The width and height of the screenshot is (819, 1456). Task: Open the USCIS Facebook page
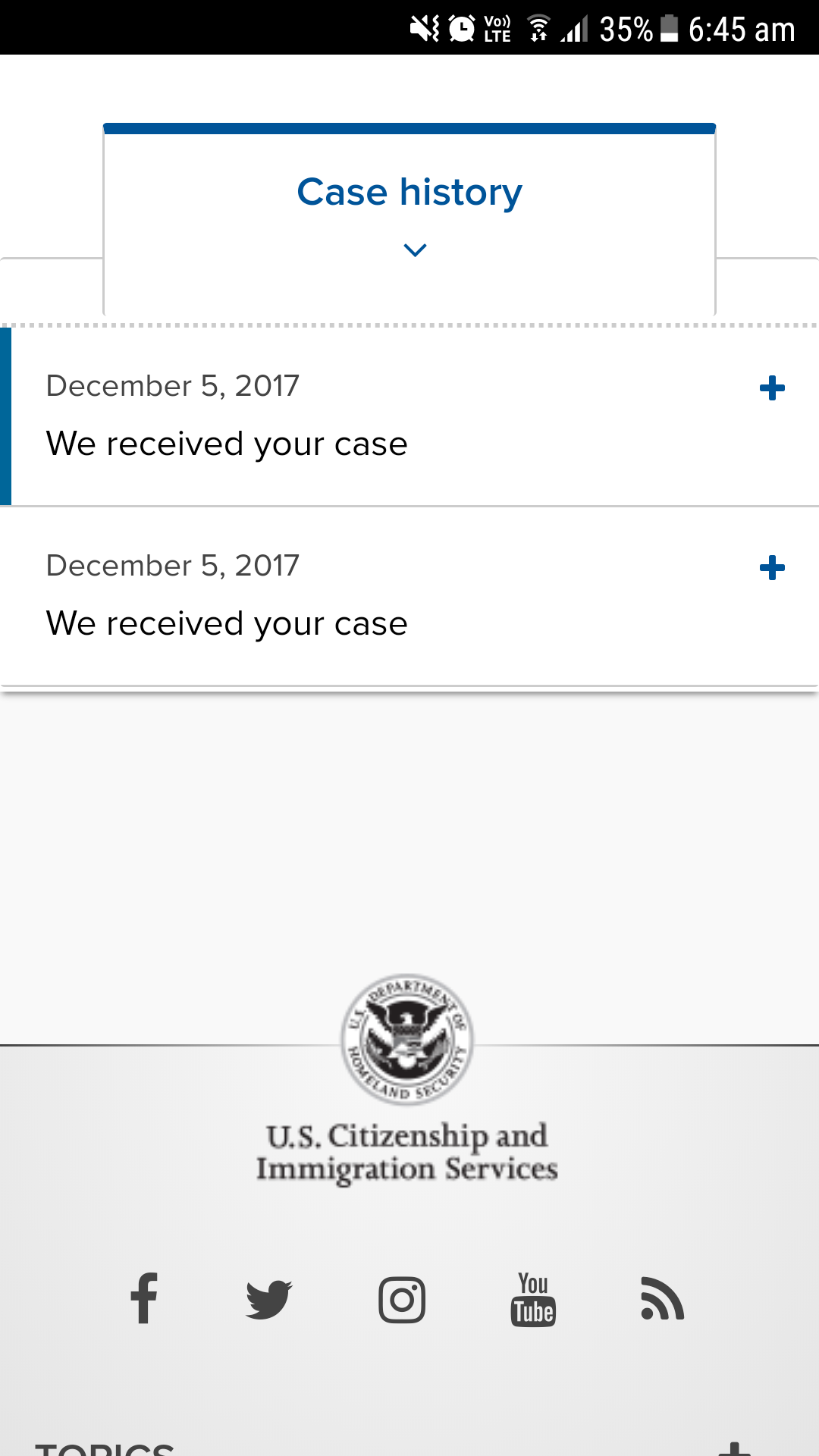click(x=143, y=1298)
